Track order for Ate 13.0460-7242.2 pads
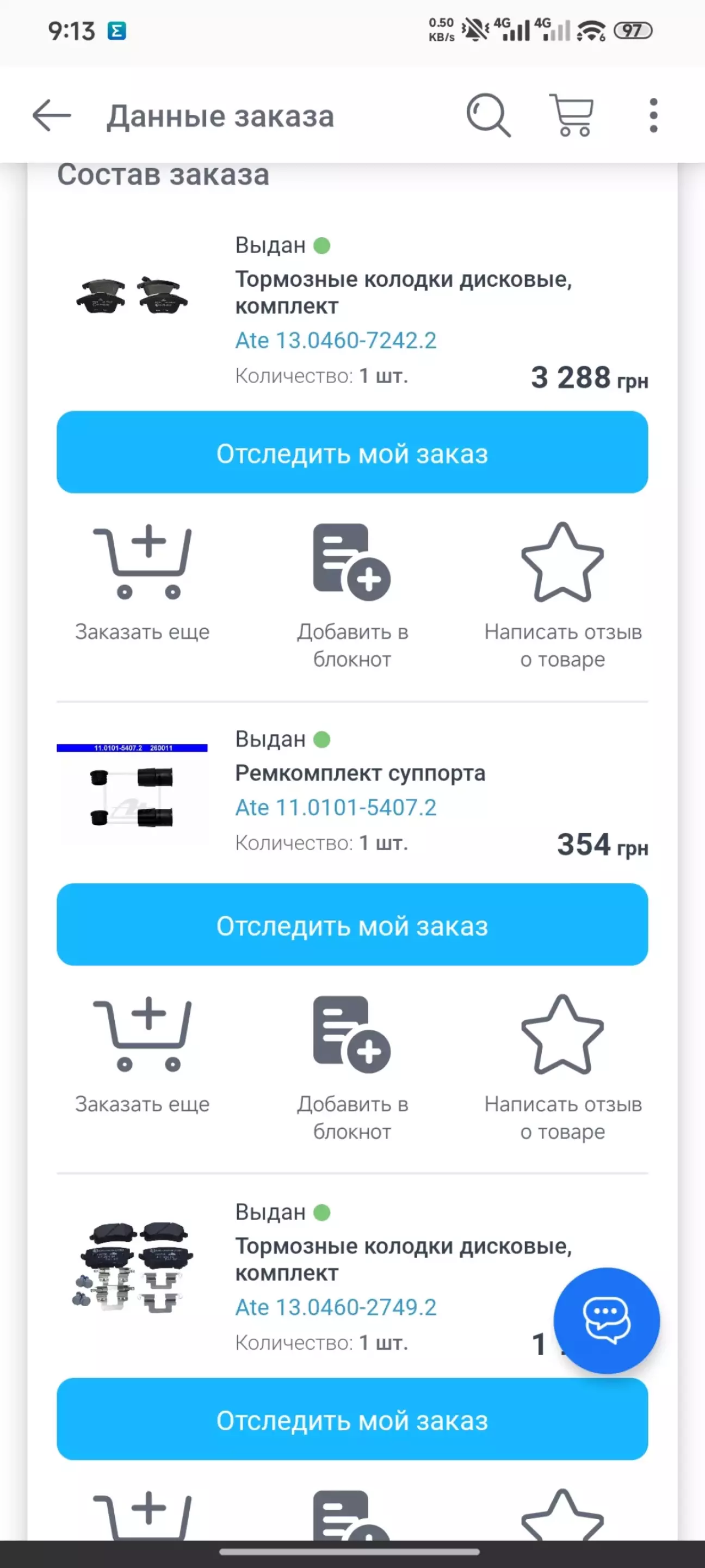The image size is (705, 1568). [x=352, y=452]
